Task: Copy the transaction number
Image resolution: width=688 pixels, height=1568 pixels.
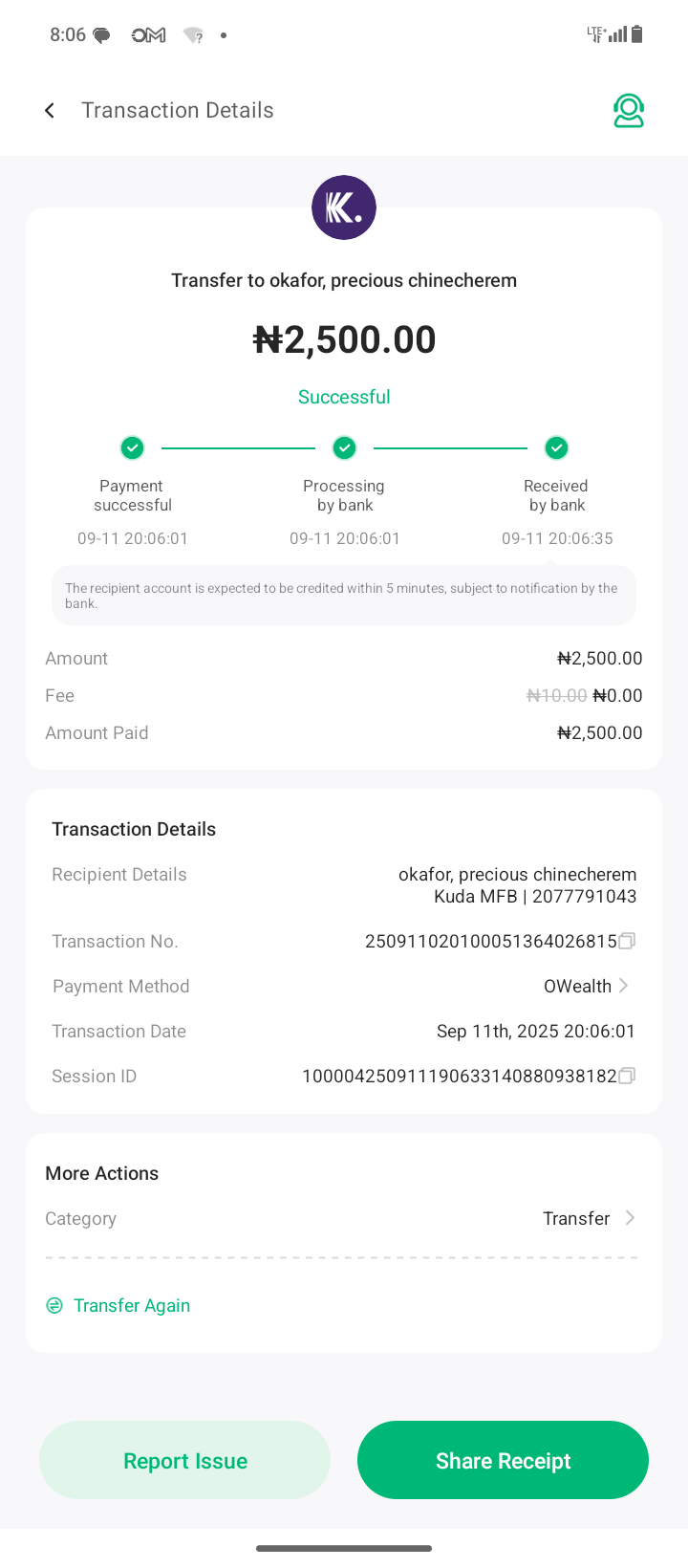Action: 627,941
